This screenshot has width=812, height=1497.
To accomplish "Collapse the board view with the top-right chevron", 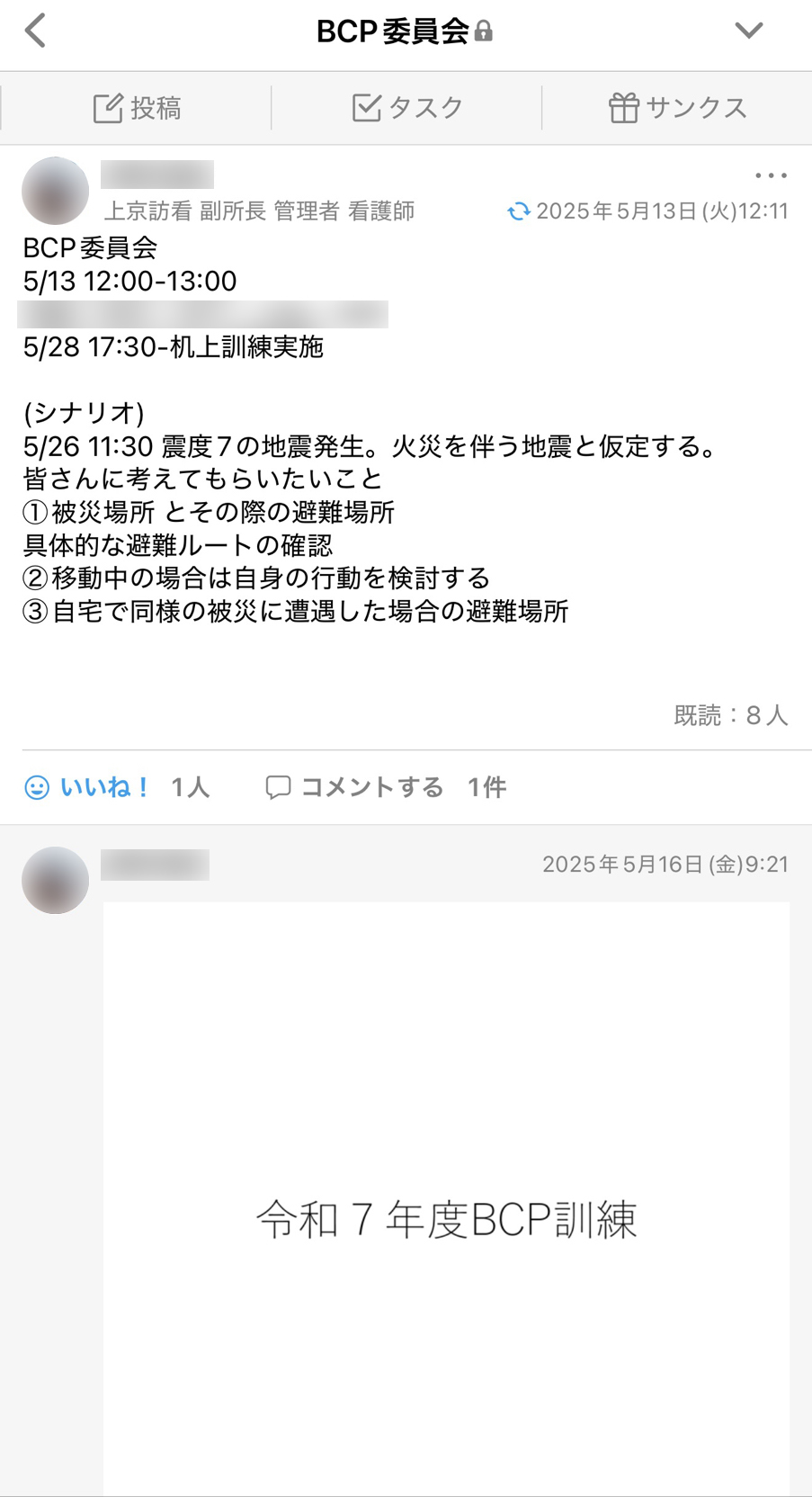I will 748,30.
